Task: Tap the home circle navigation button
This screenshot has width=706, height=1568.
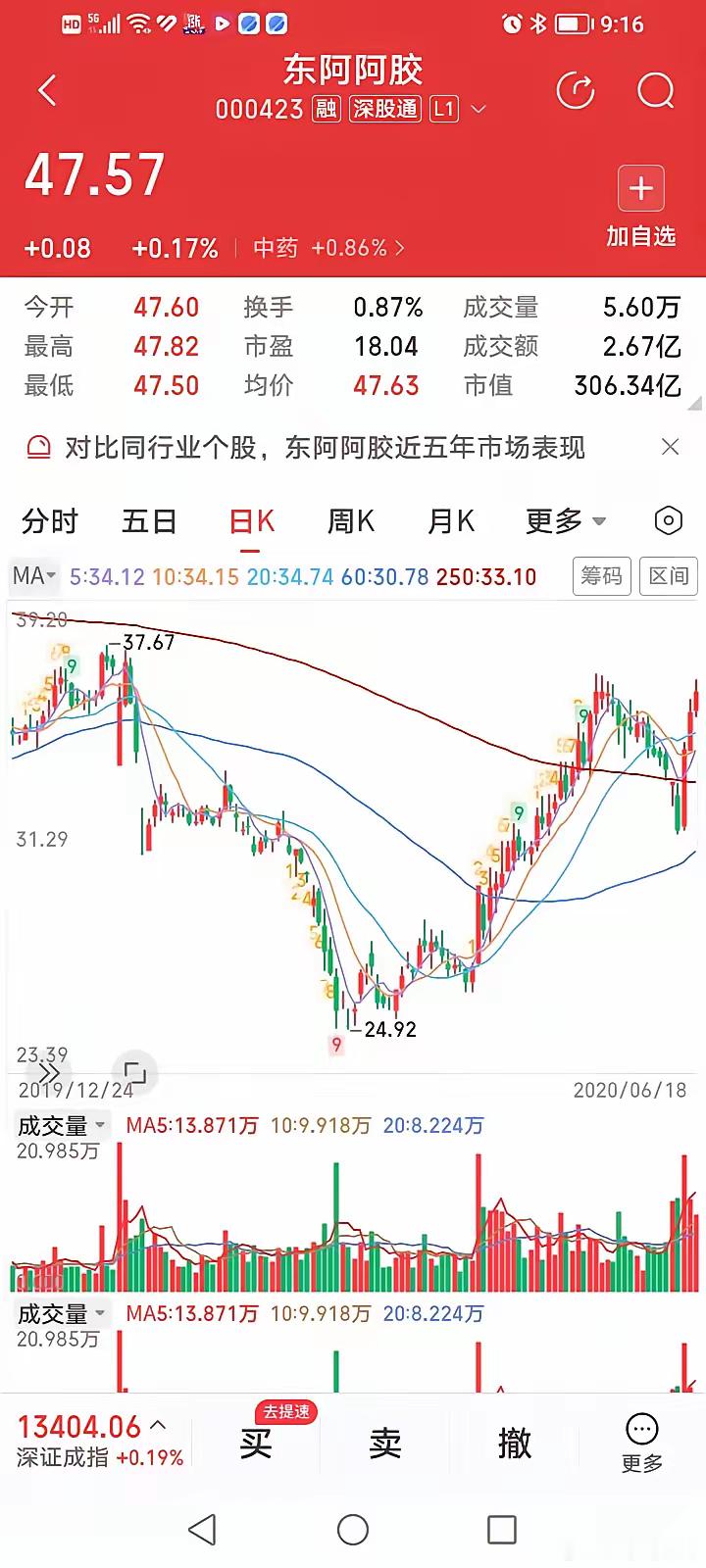Action: pyautogui.click(x=353, y=1528)
